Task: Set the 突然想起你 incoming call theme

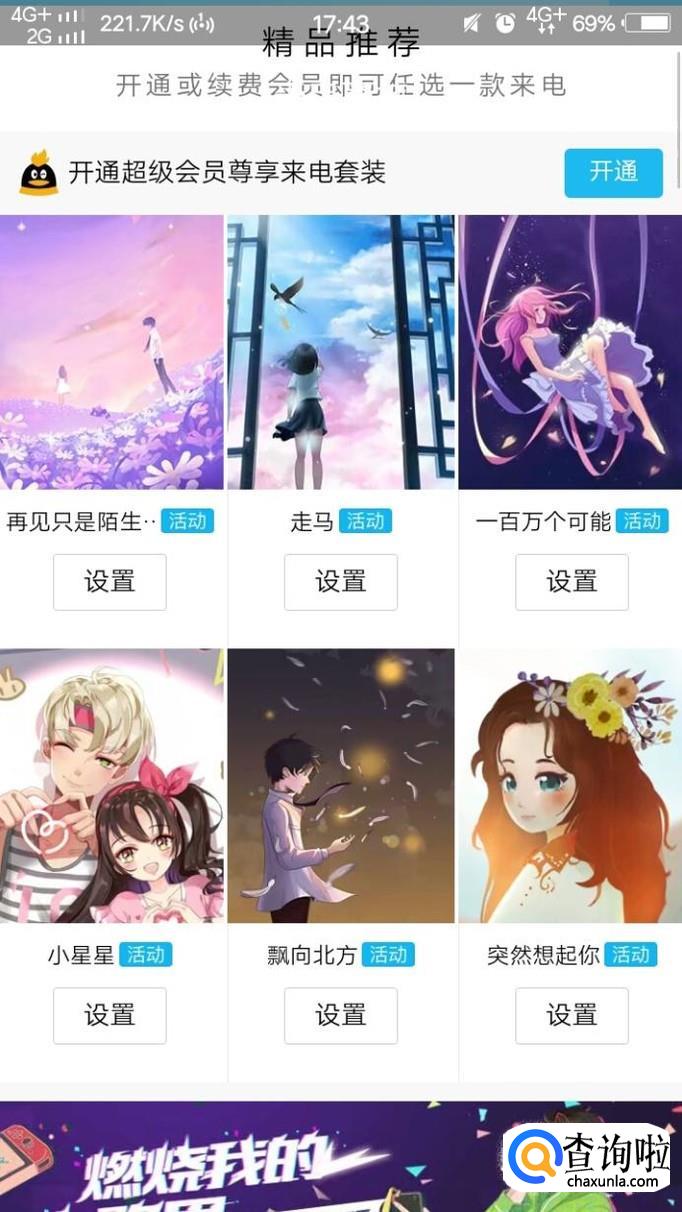Action: tap(572, 1016)
